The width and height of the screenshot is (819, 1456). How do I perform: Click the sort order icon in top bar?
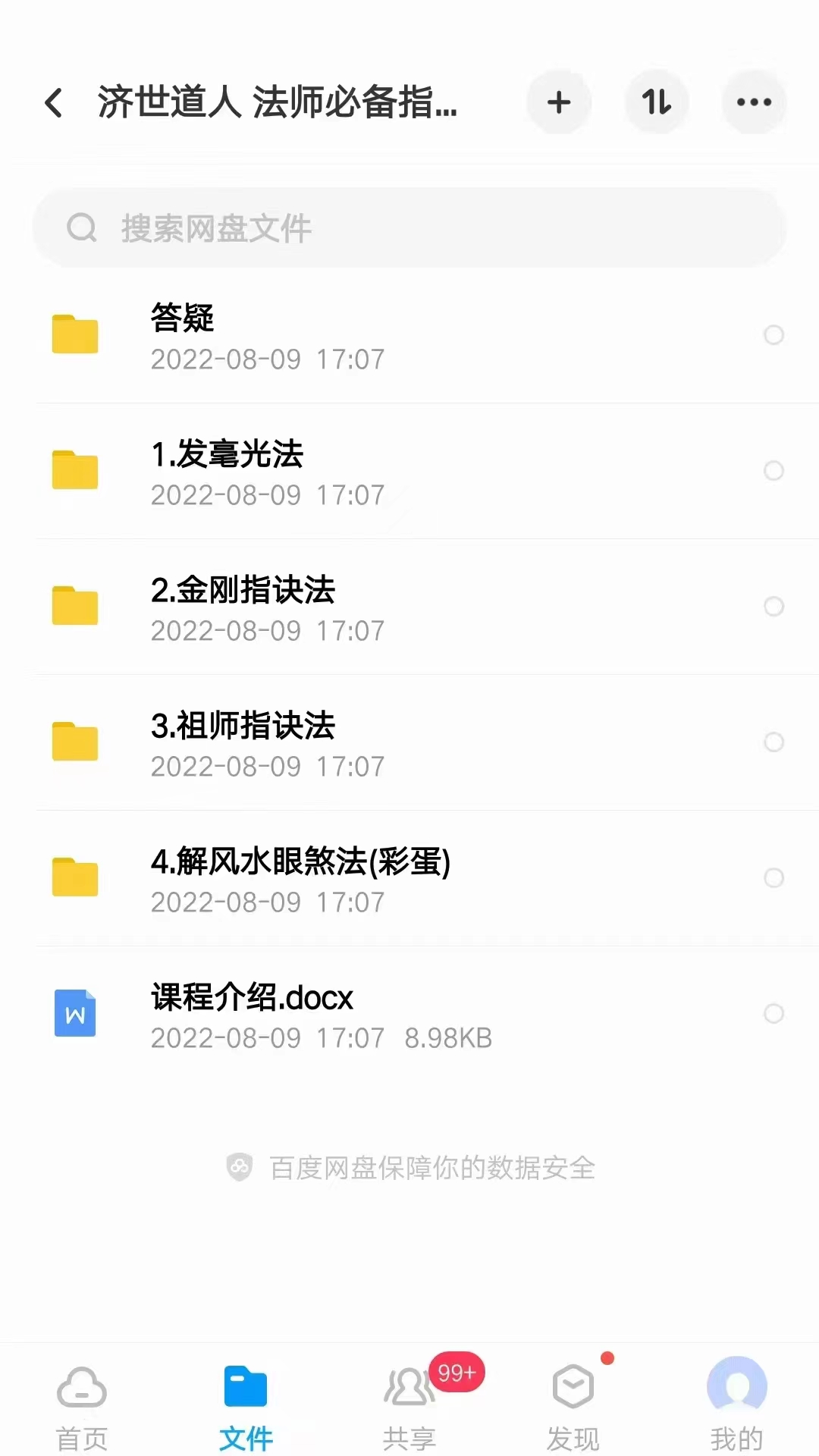tap(657, 102)
